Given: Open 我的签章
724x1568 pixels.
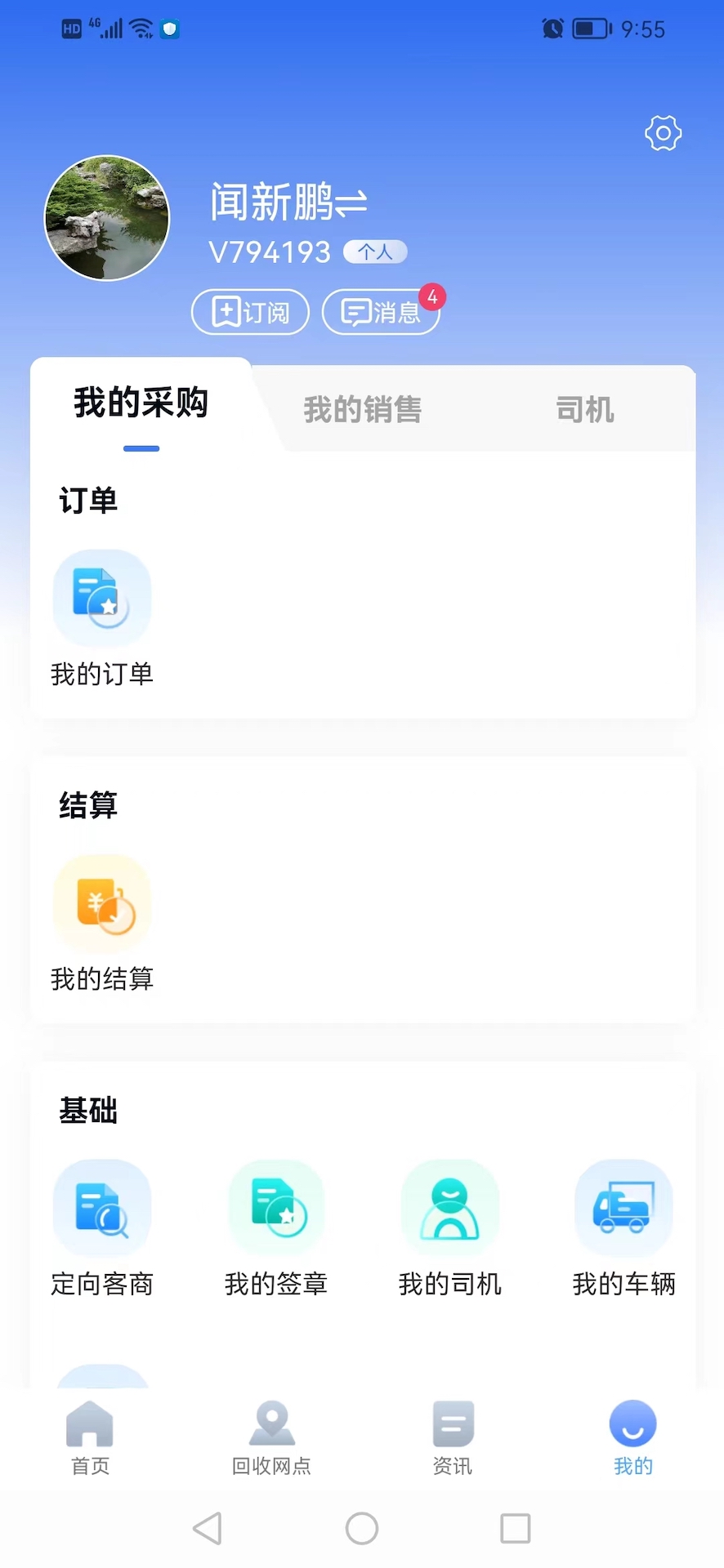Looking at the screenshot, I should [276, 1227].
